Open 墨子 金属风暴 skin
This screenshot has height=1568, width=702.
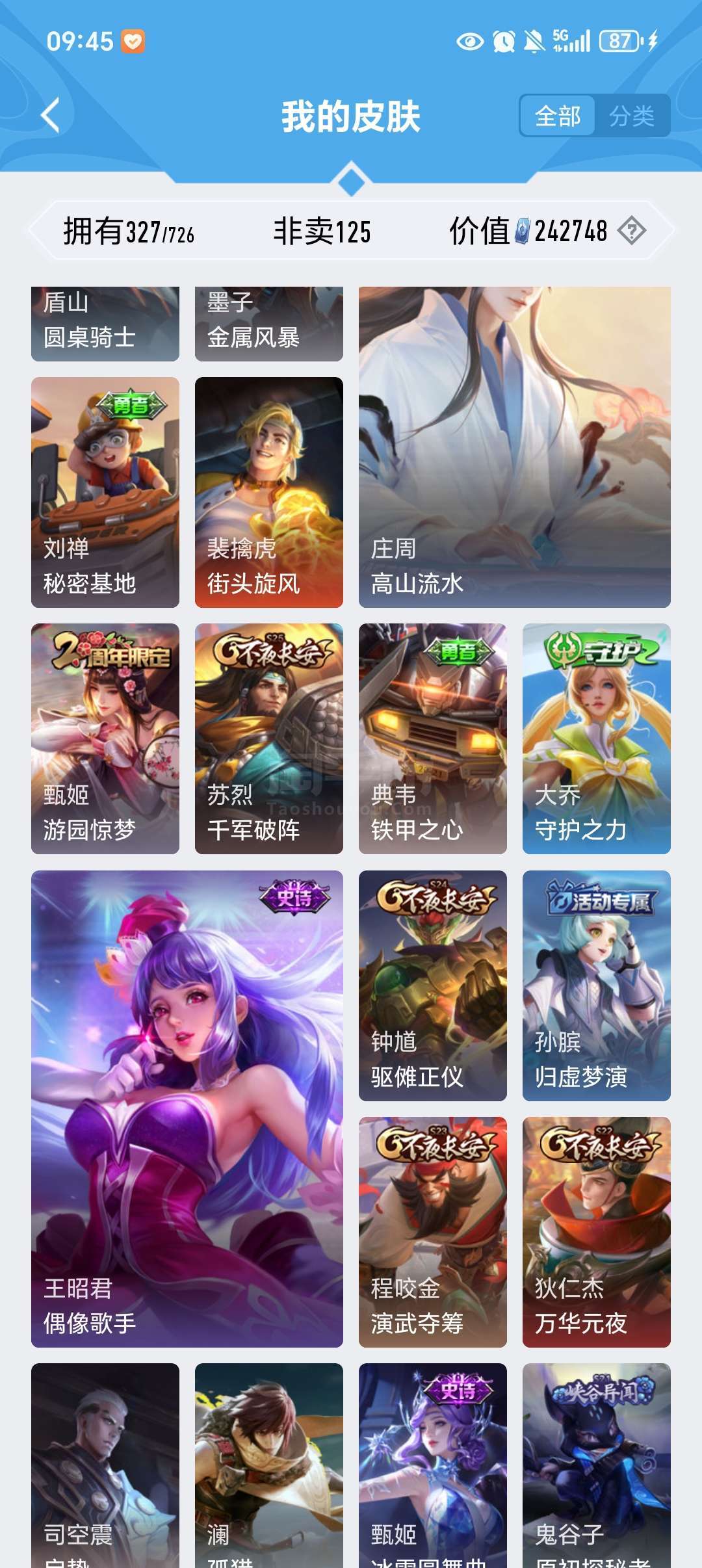[269, 324]
